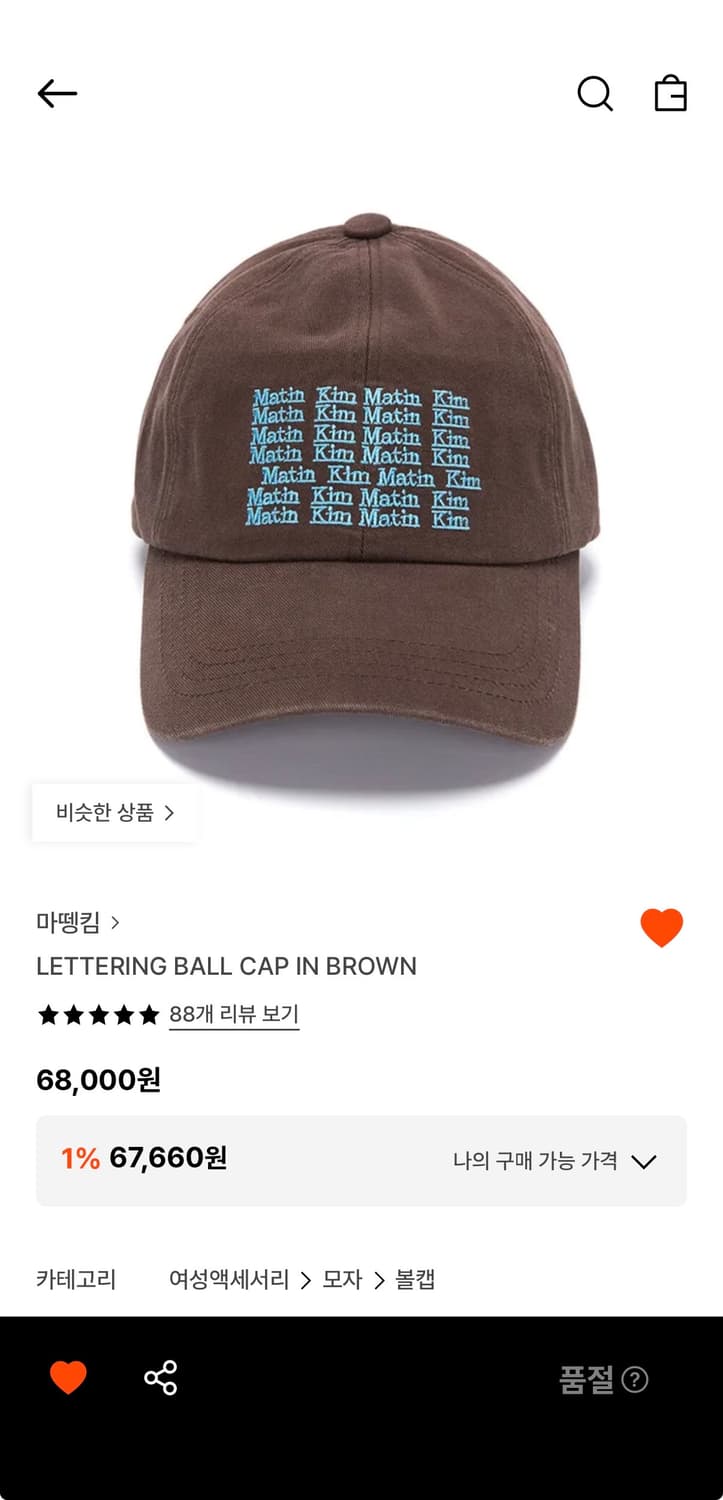Open the search function

point(594,93)
